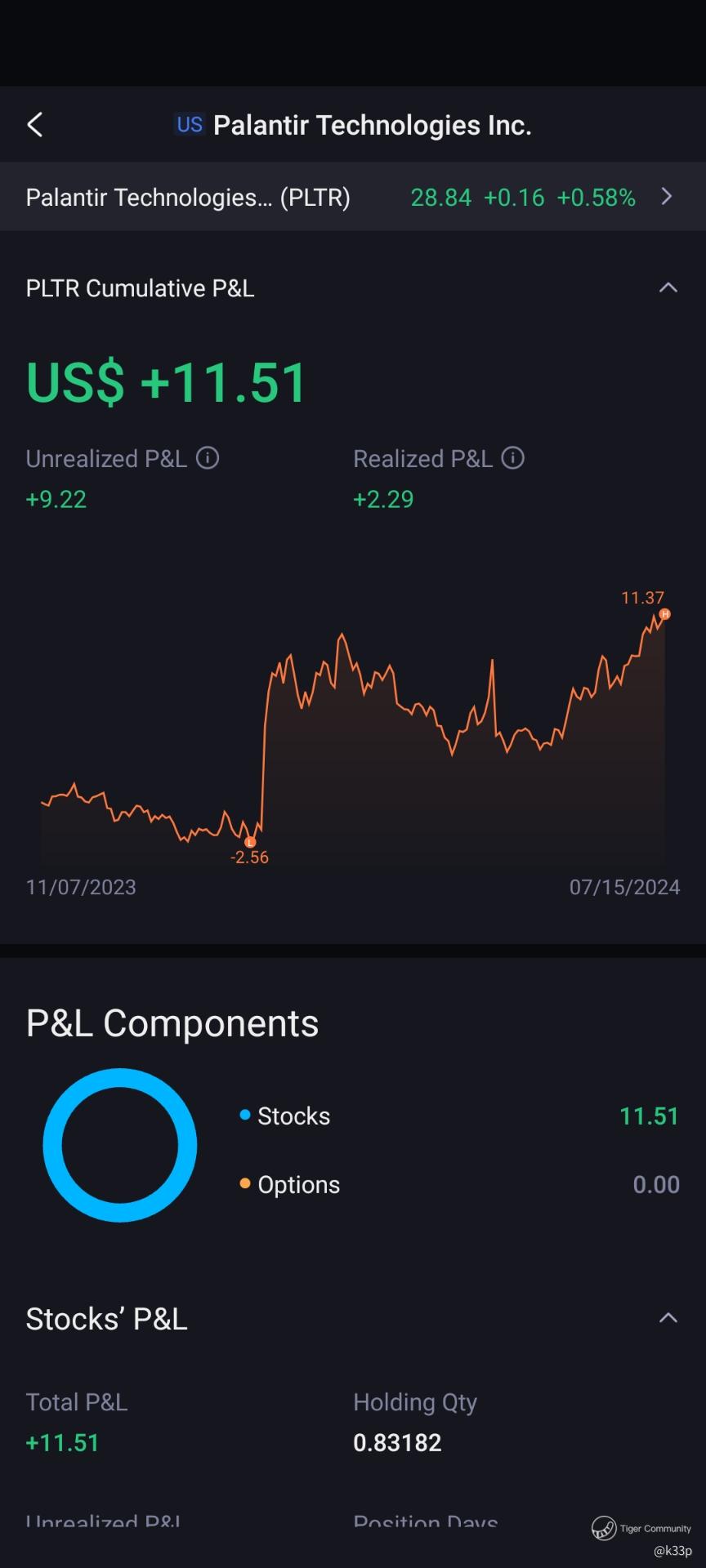Collapse the Stocks' P&L section
Screen dimensions: 706x1568
668,1318
